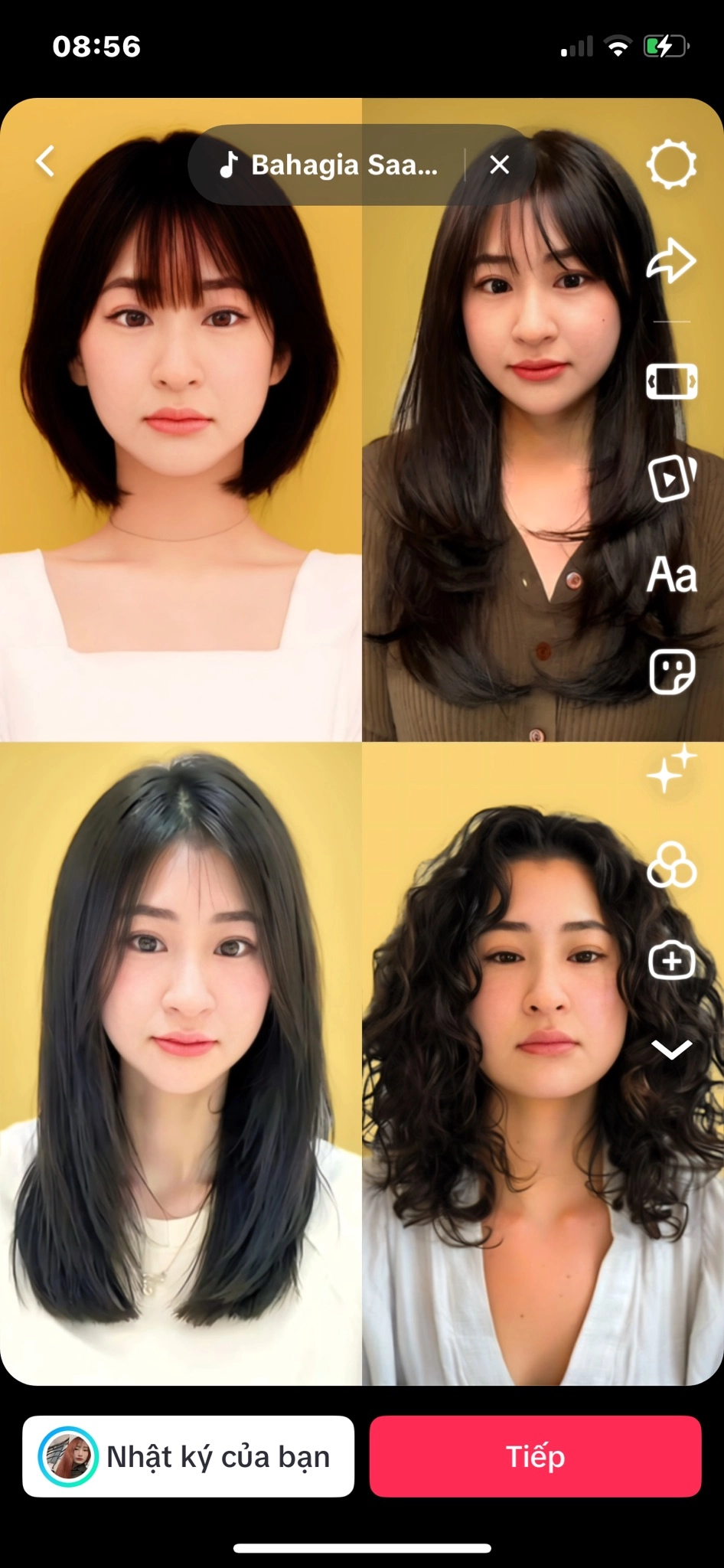Open the video templates tool
724x1568 pixels.
(672, 478)
